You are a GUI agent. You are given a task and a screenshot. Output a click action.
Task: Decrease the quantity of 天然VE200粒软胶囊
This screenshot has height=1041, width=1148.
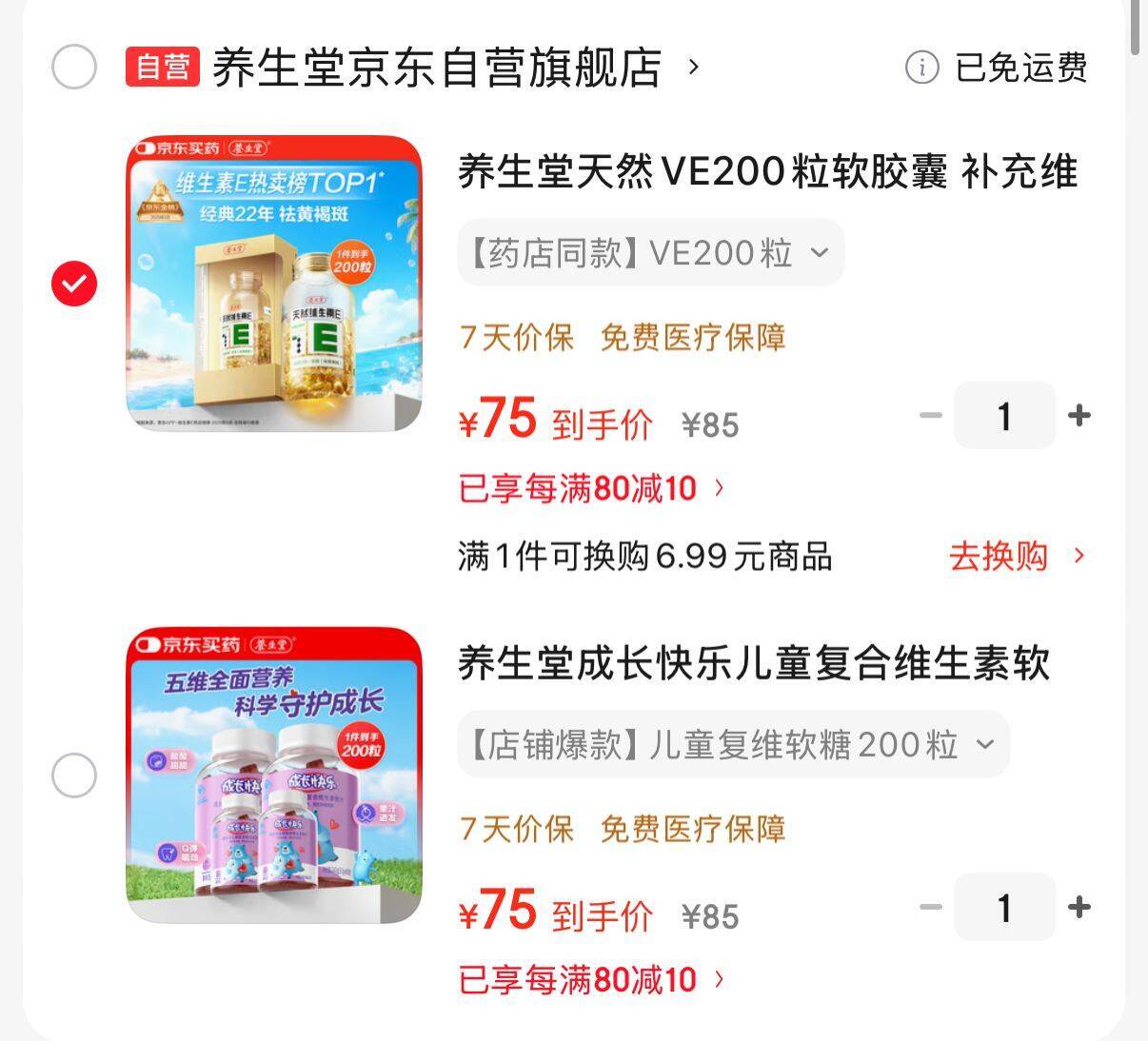pyautogui.click(x=930, y=416)
